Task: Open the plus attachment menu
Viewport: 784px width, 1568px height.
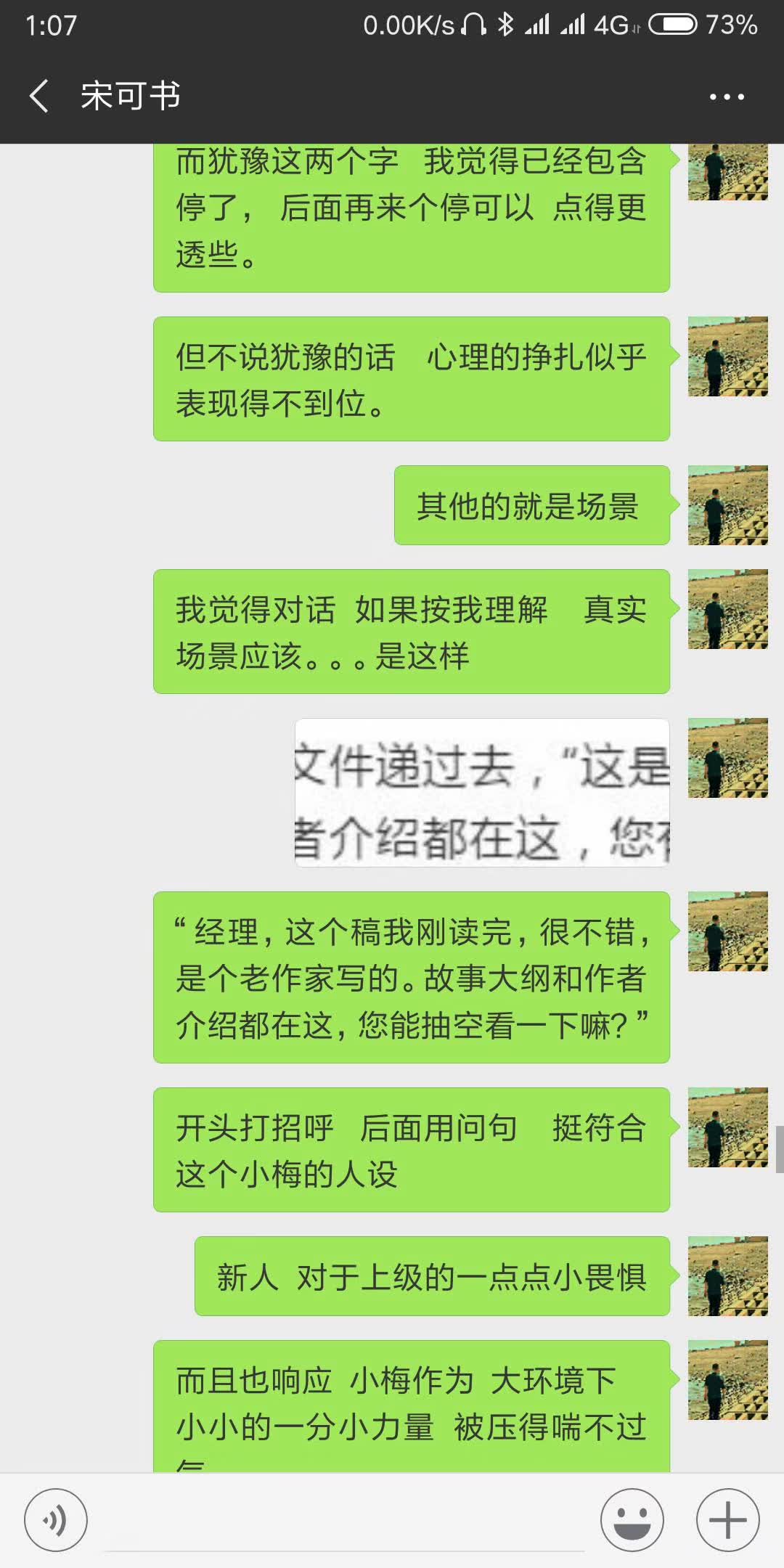Action: pyautogui.click(x=727, y=1519)
